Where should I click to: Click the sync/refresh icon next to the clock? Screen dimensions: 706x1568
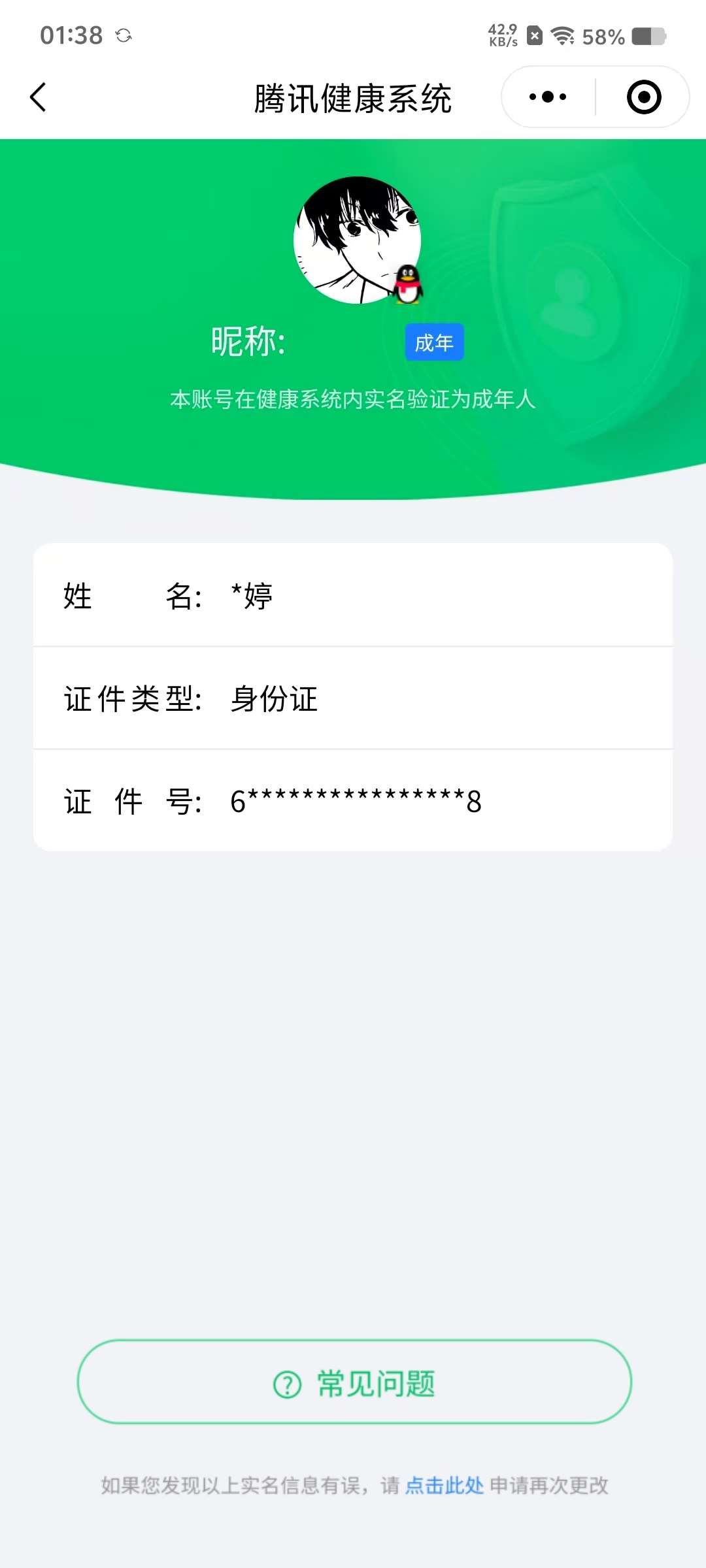124,36
